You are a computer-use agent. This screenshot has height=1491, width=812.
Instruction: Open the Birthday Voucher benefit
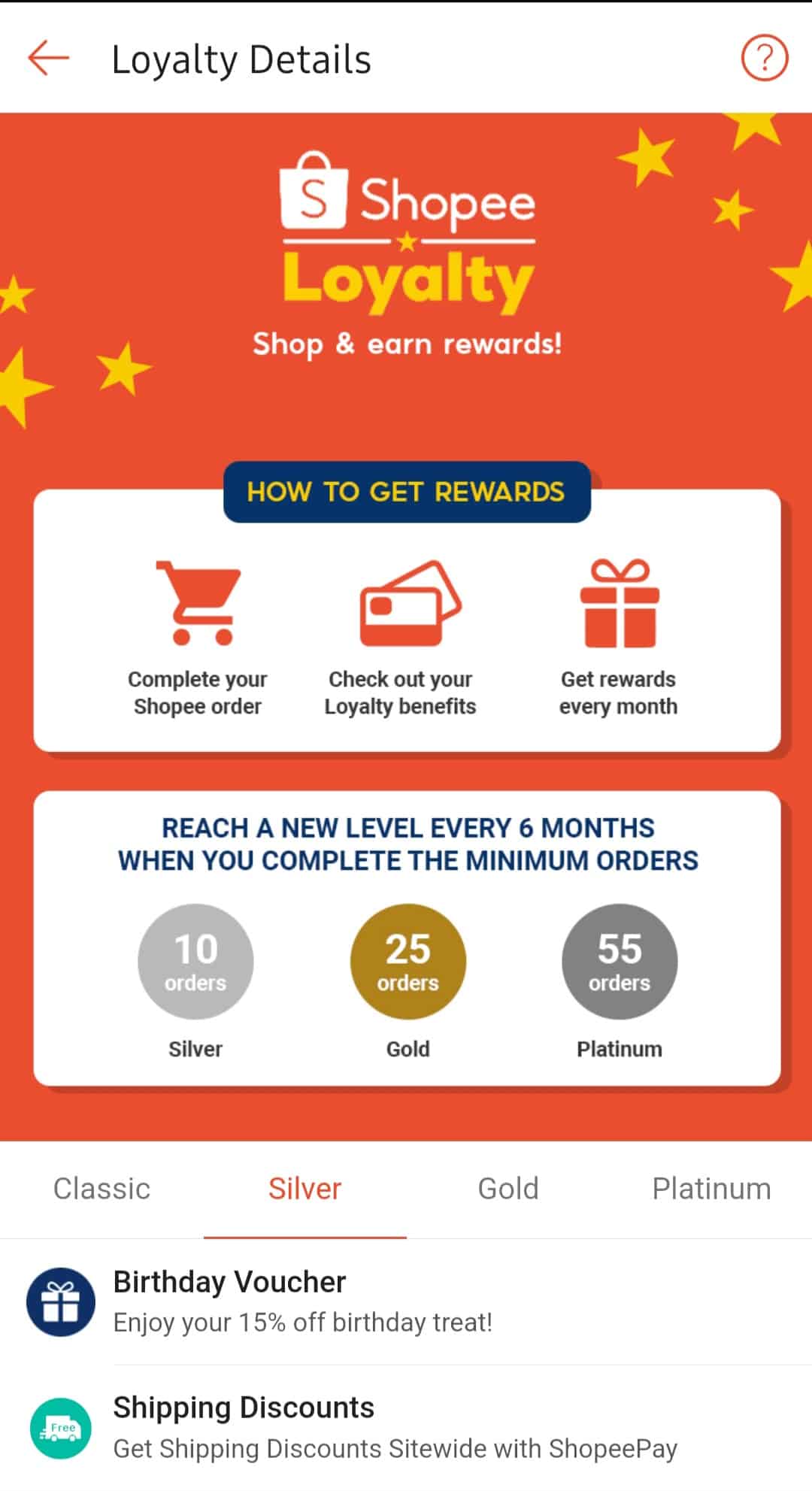pos(406,1302)
